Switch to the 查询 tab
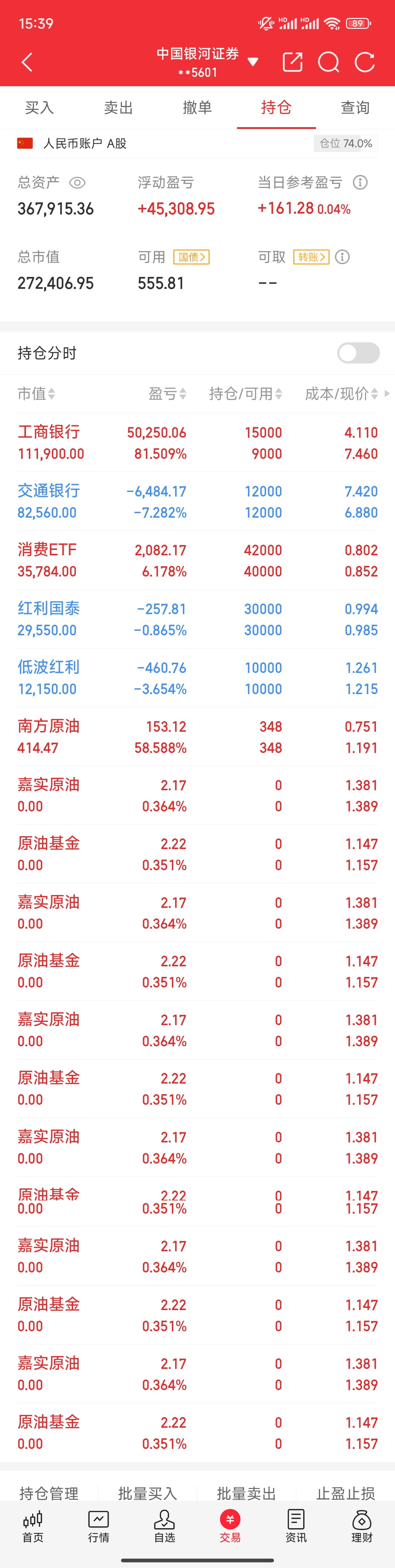This screenshot has height=1568, width=395. pyautogui.click(x=355, y=108)
